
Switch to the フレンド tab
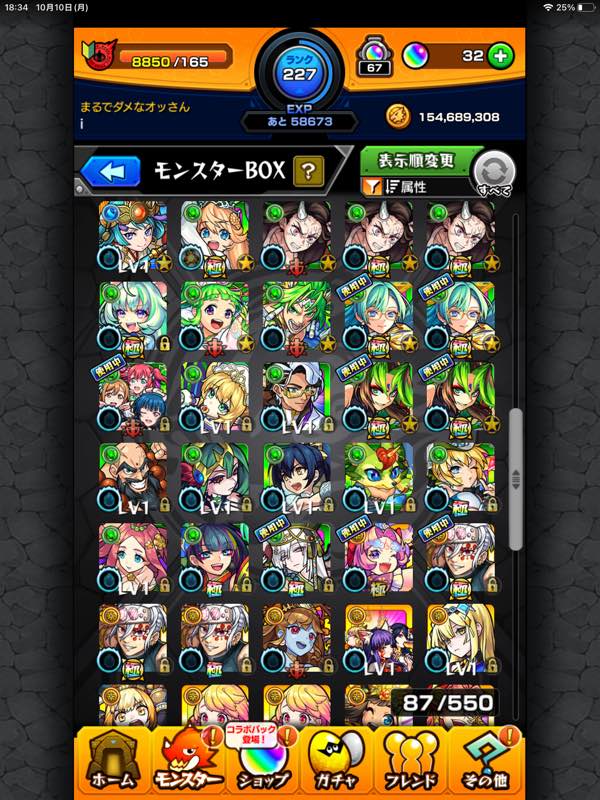coord(410,759)
